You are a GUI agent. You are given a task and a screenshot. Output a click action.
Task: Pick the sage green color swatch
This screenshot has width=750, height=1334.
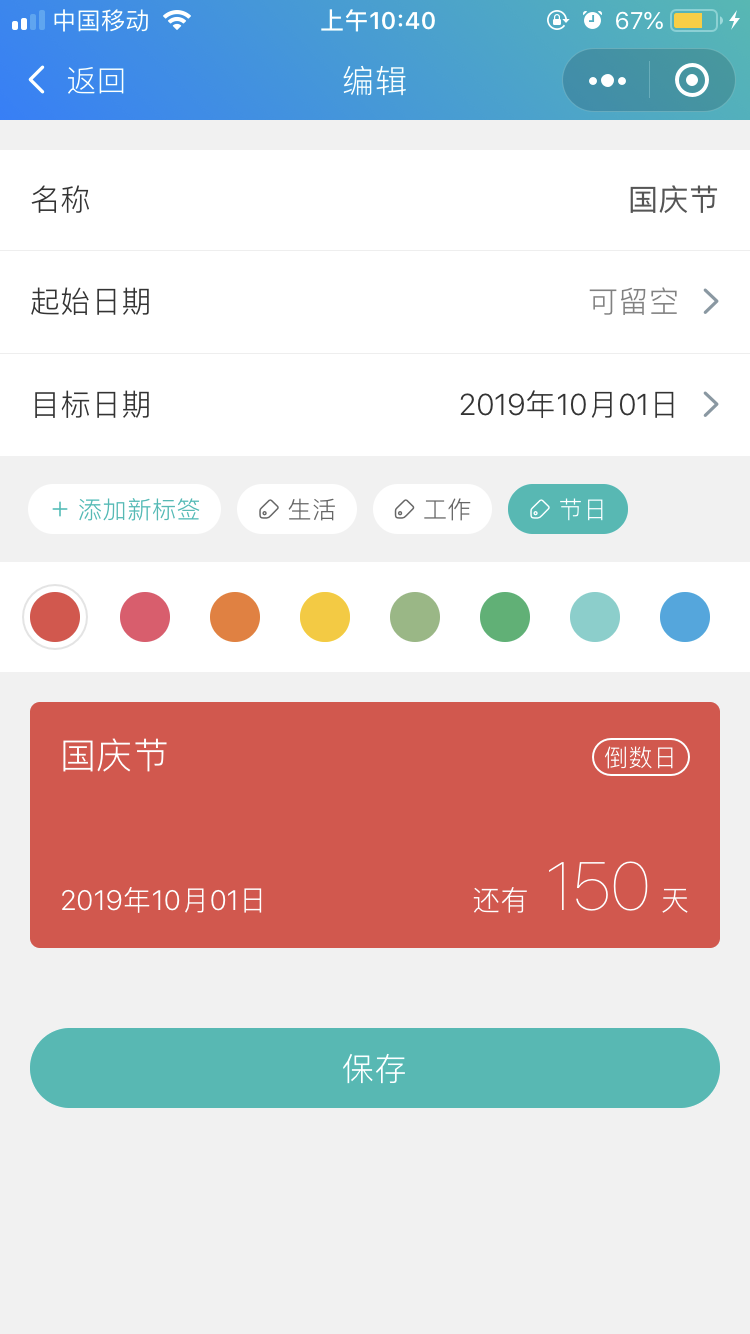point(415,617)
